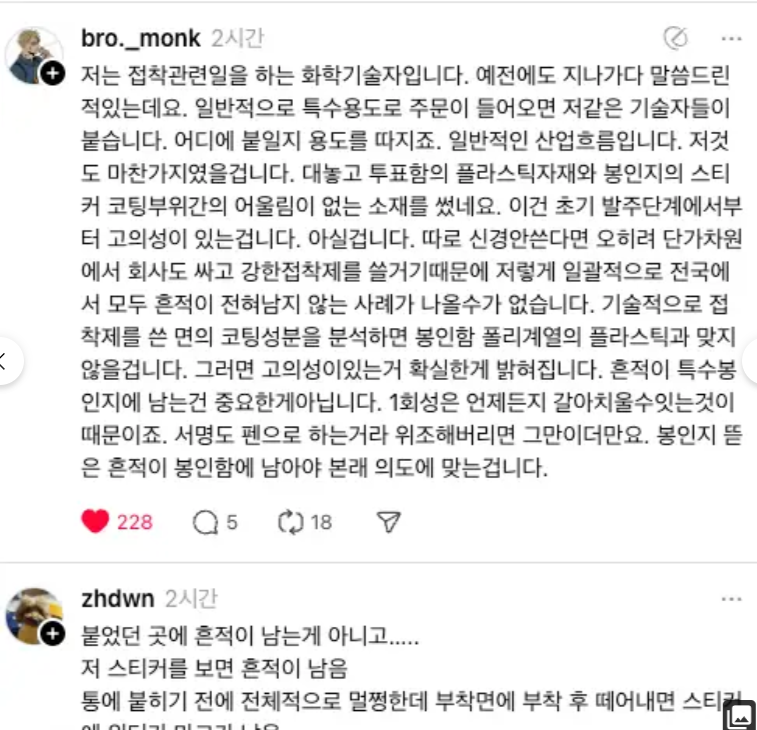Tap the image icon at bottom corner
Image resolution: width=757 pixels, height=730 pixels.
(739, 715)
